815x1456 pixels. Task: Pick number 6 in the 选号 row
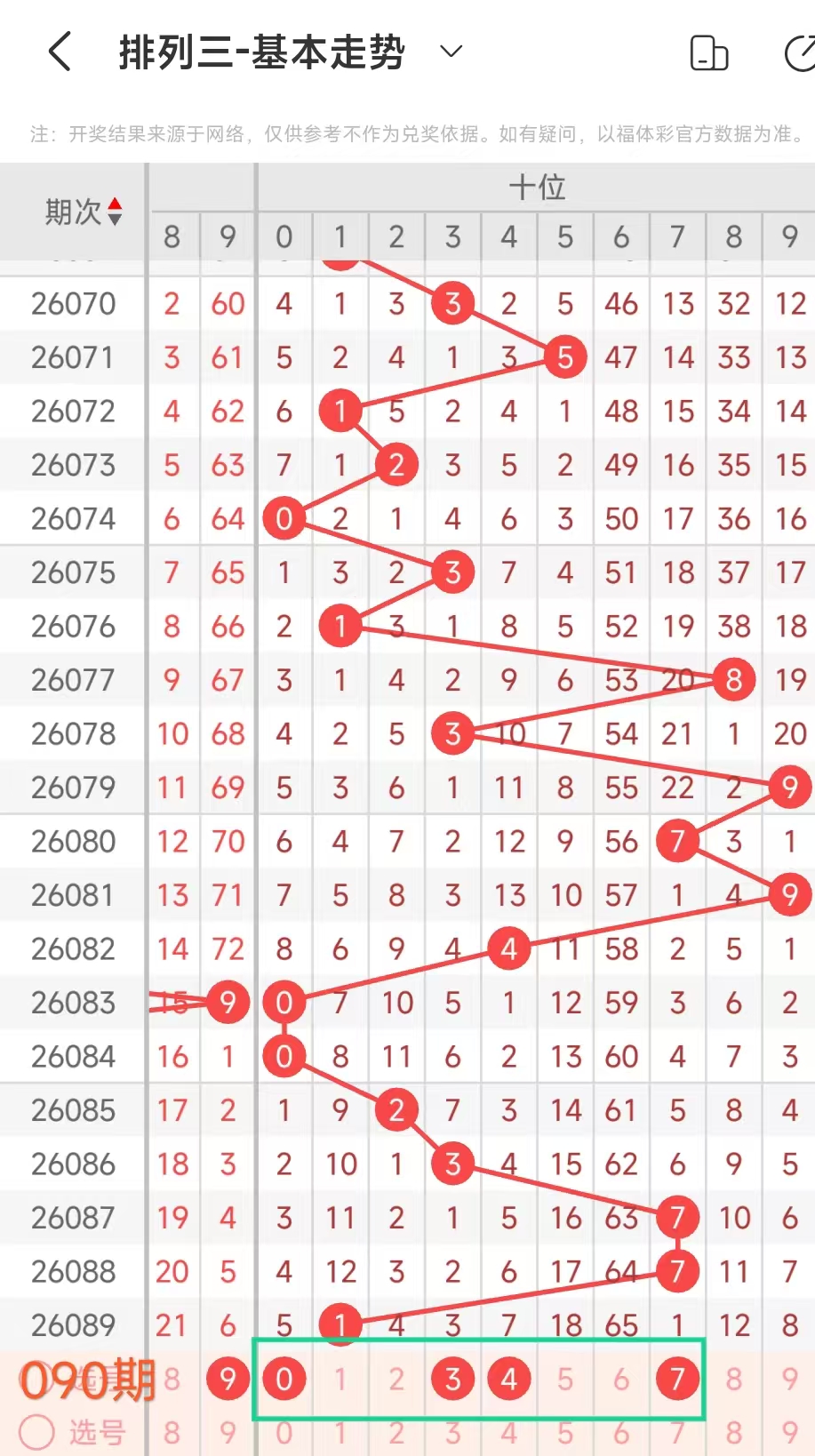pyautogui.click(x=620, y=1432)
